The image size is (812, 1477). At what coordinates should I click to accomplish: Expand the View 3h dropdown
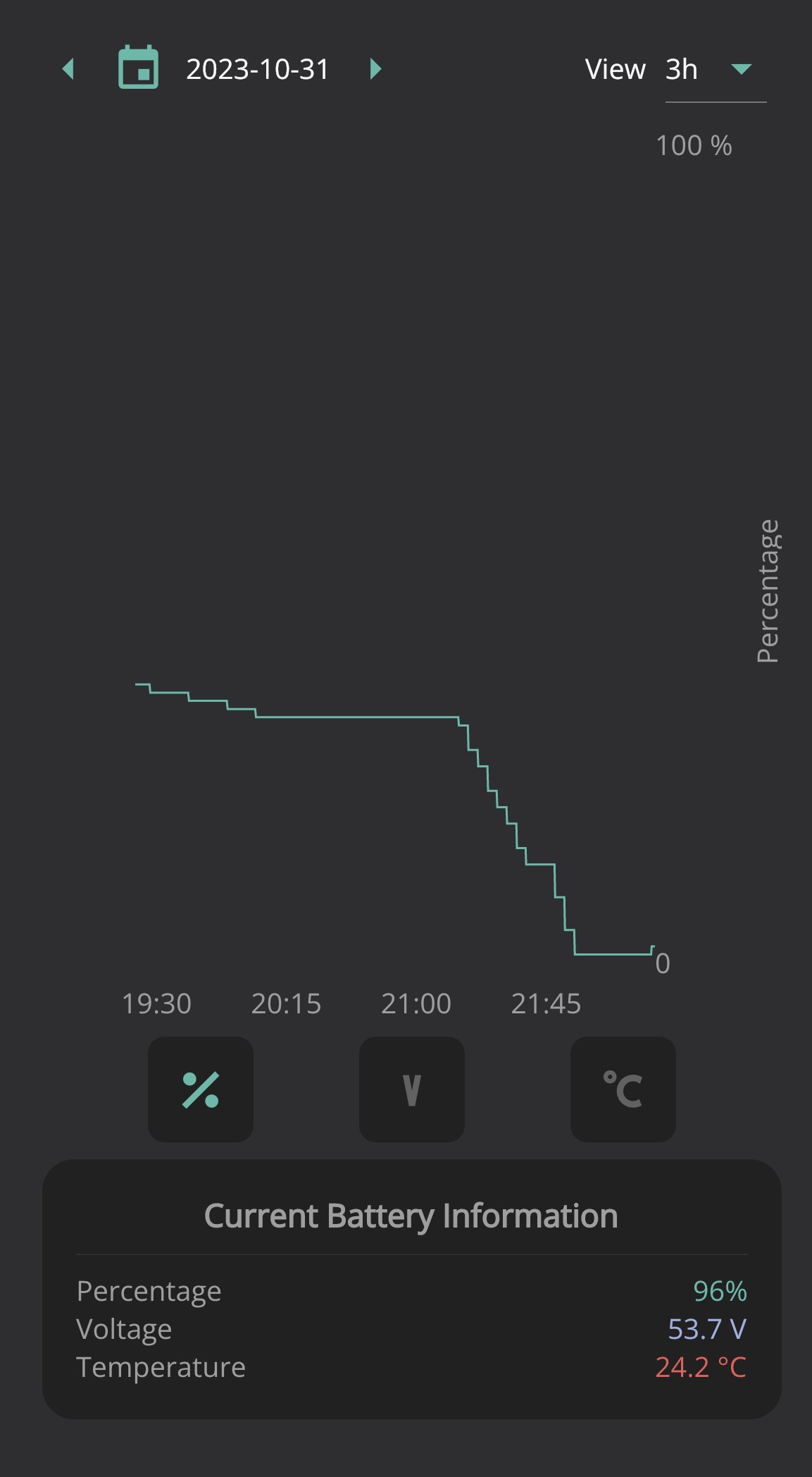tap(716, 70)
